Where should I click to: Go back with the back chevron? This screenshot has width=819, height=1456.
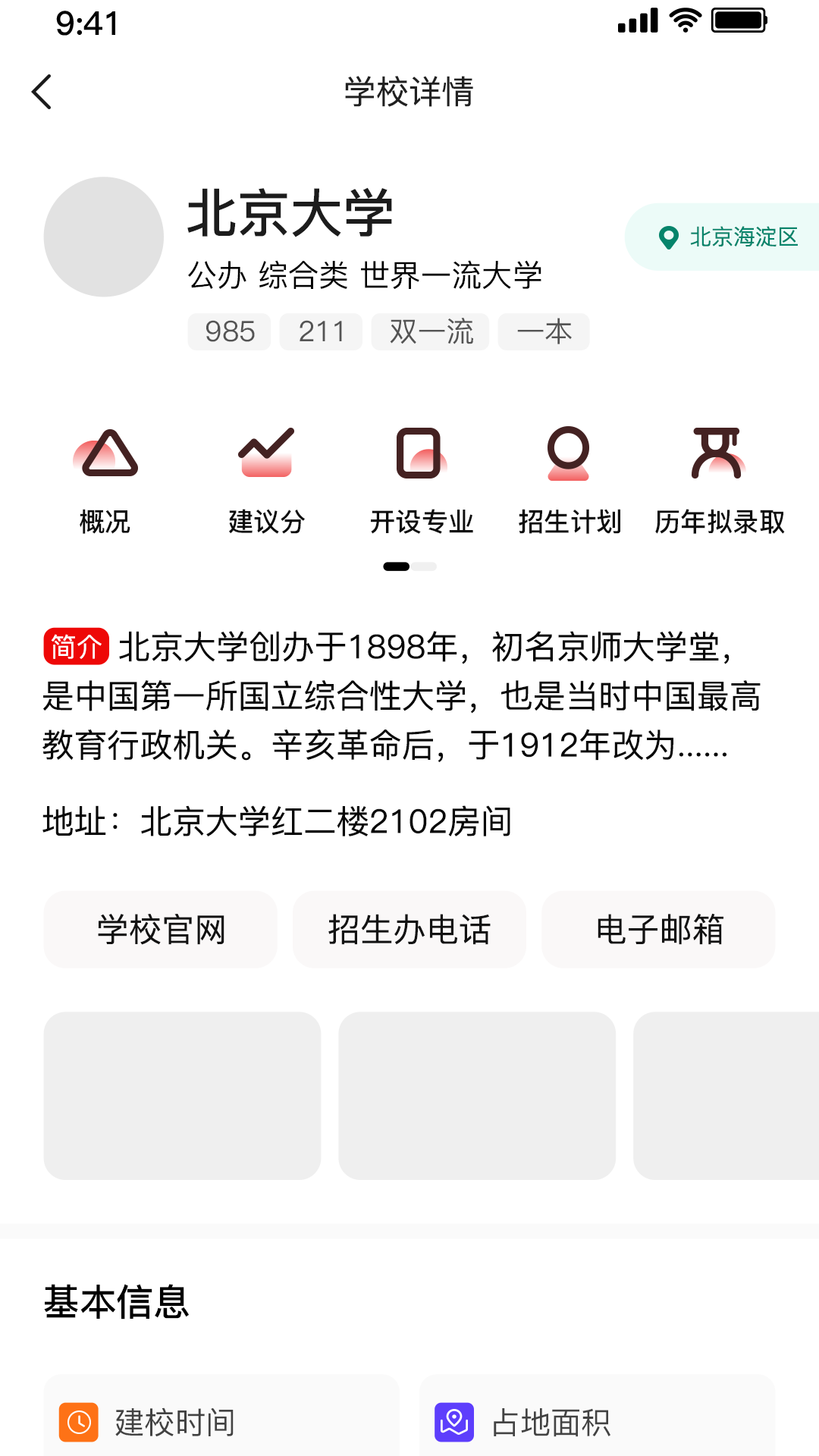tap(42, 92)
